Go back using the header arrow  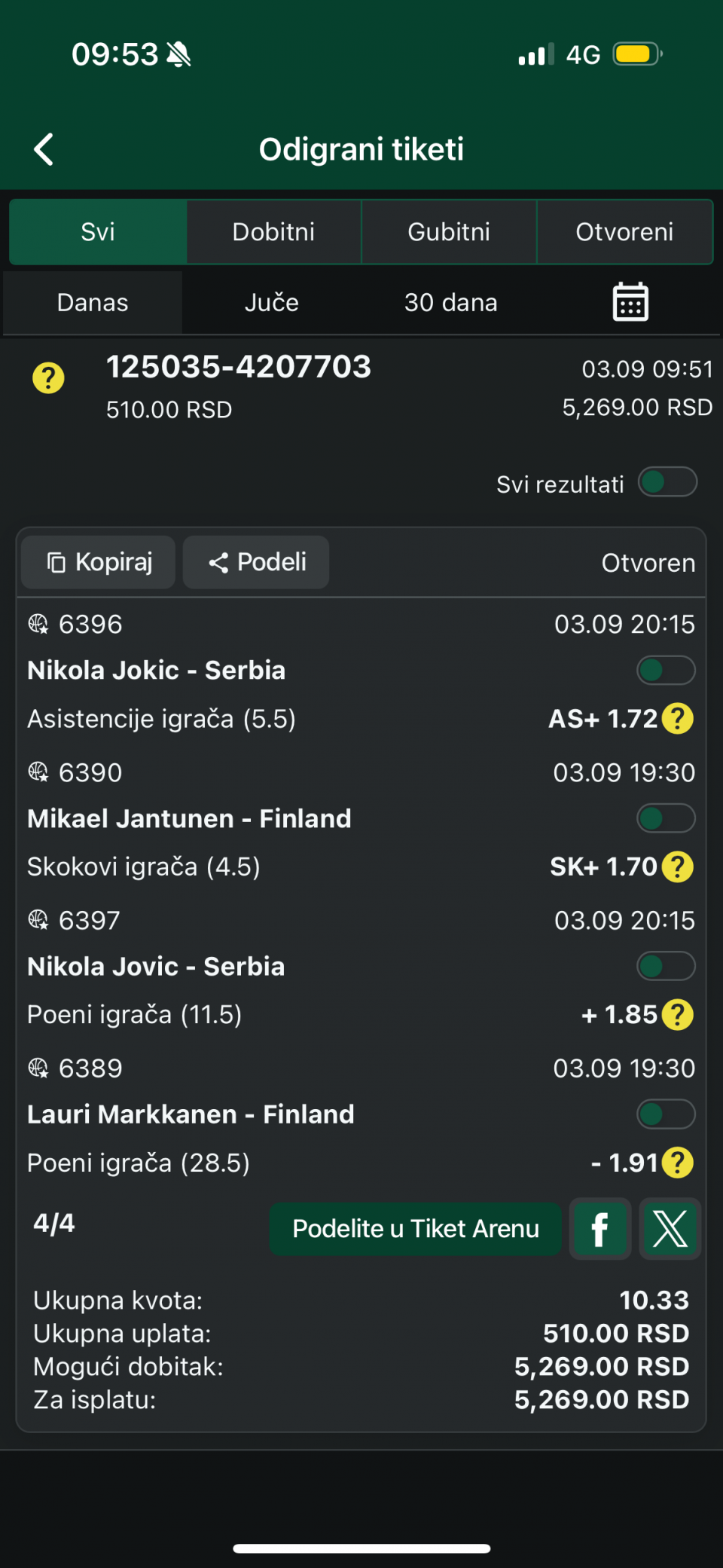point(44,149)
